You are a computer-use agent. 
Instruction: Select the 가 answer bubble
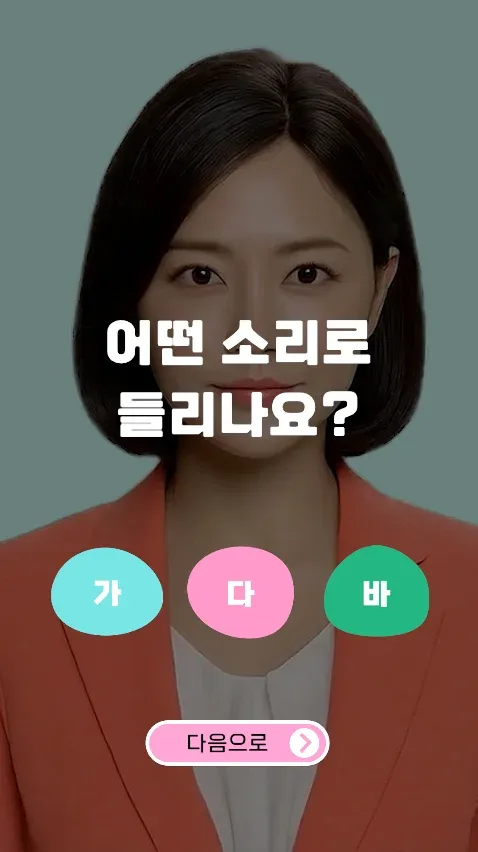point(107,592)
